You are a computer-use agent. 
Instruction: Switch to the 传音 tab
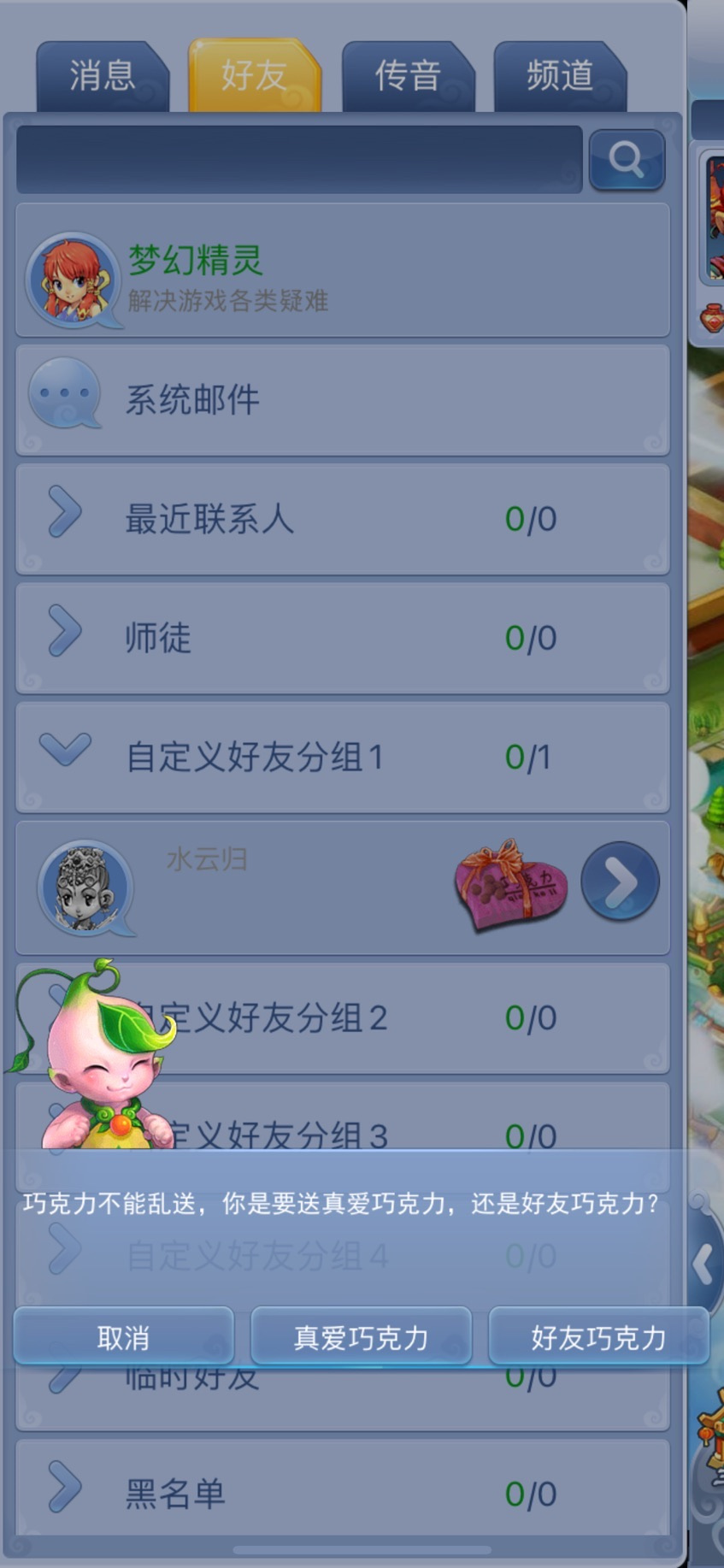(x=408, y=75)
